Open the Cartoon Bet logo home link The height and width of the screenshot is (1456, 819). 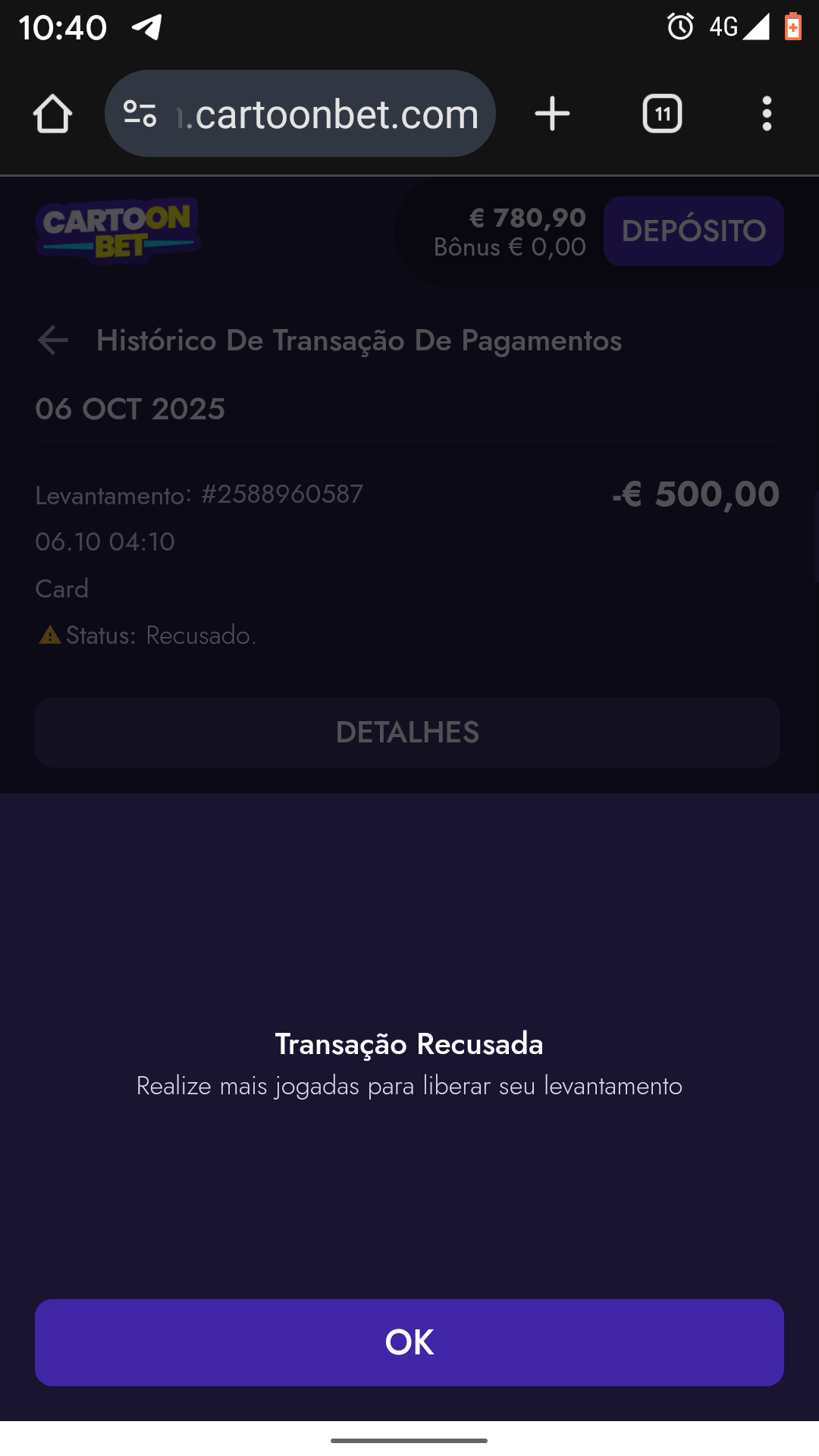(x=118, y=231)
